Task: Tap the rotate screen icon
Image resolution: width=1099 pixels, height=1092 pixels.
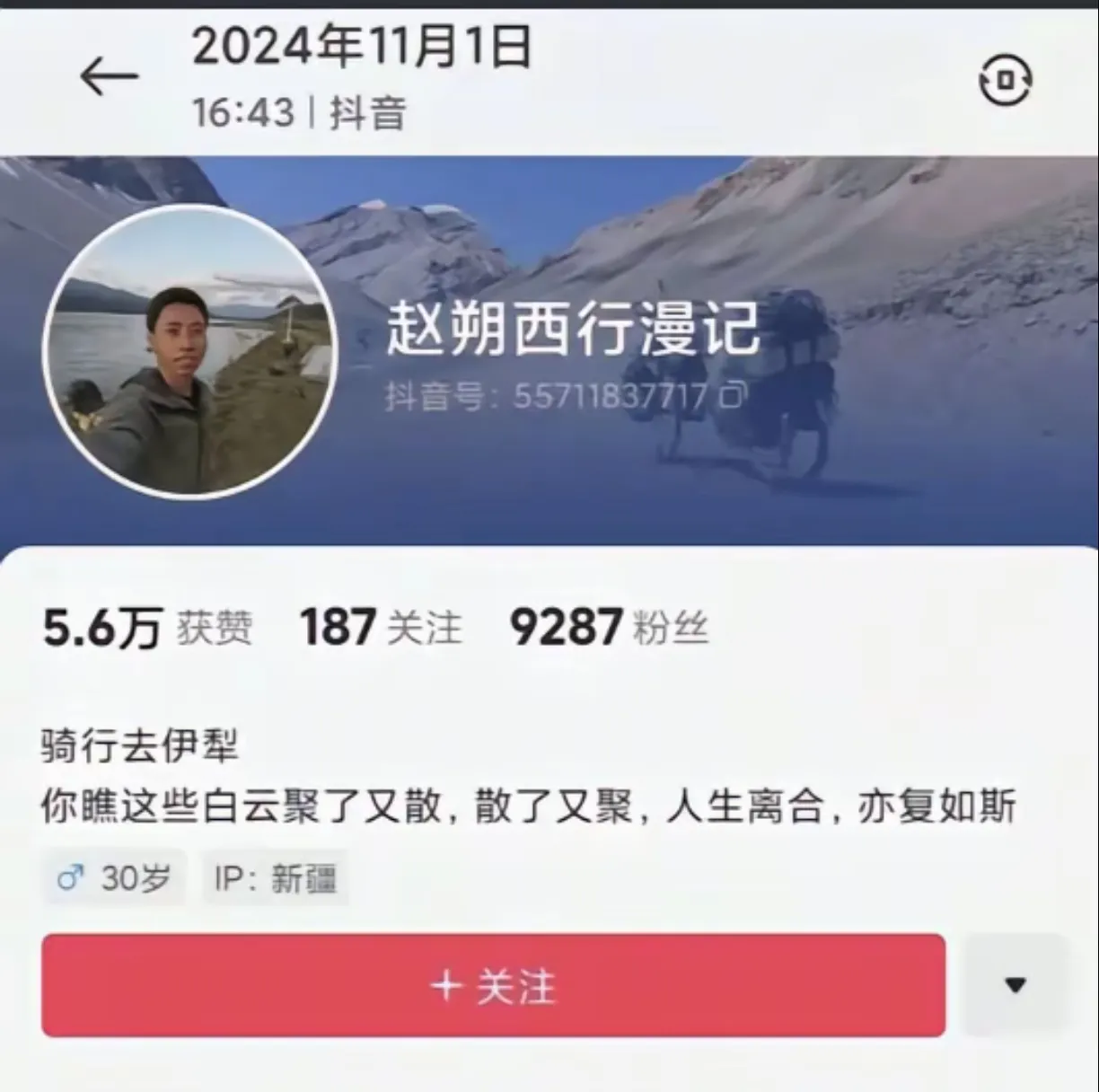Action: point(1005,81)
